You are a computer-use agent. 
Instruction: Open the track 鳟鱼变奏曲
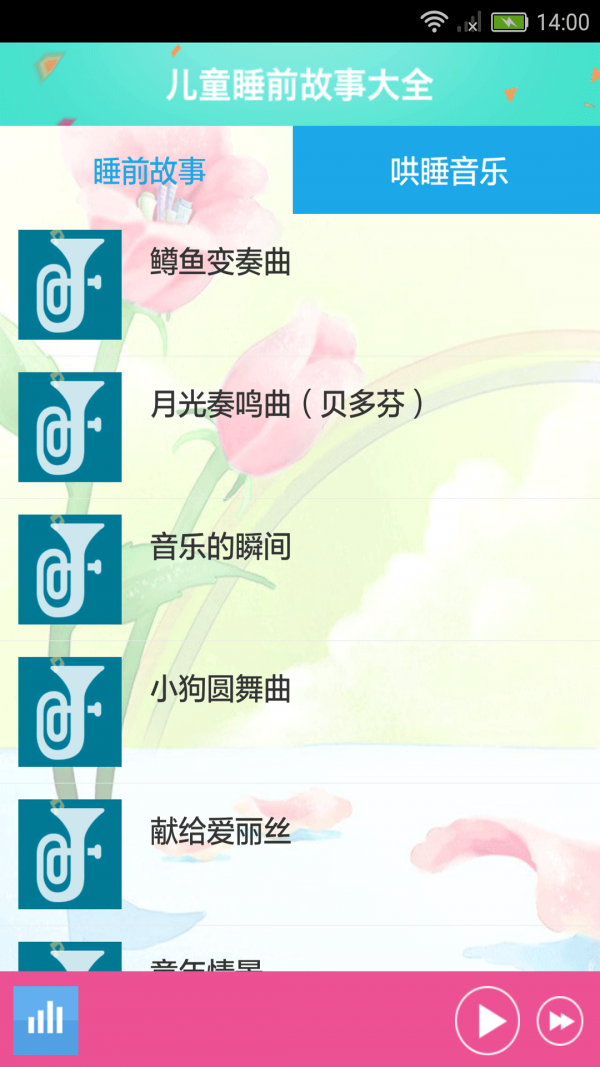tap(220, 263)
